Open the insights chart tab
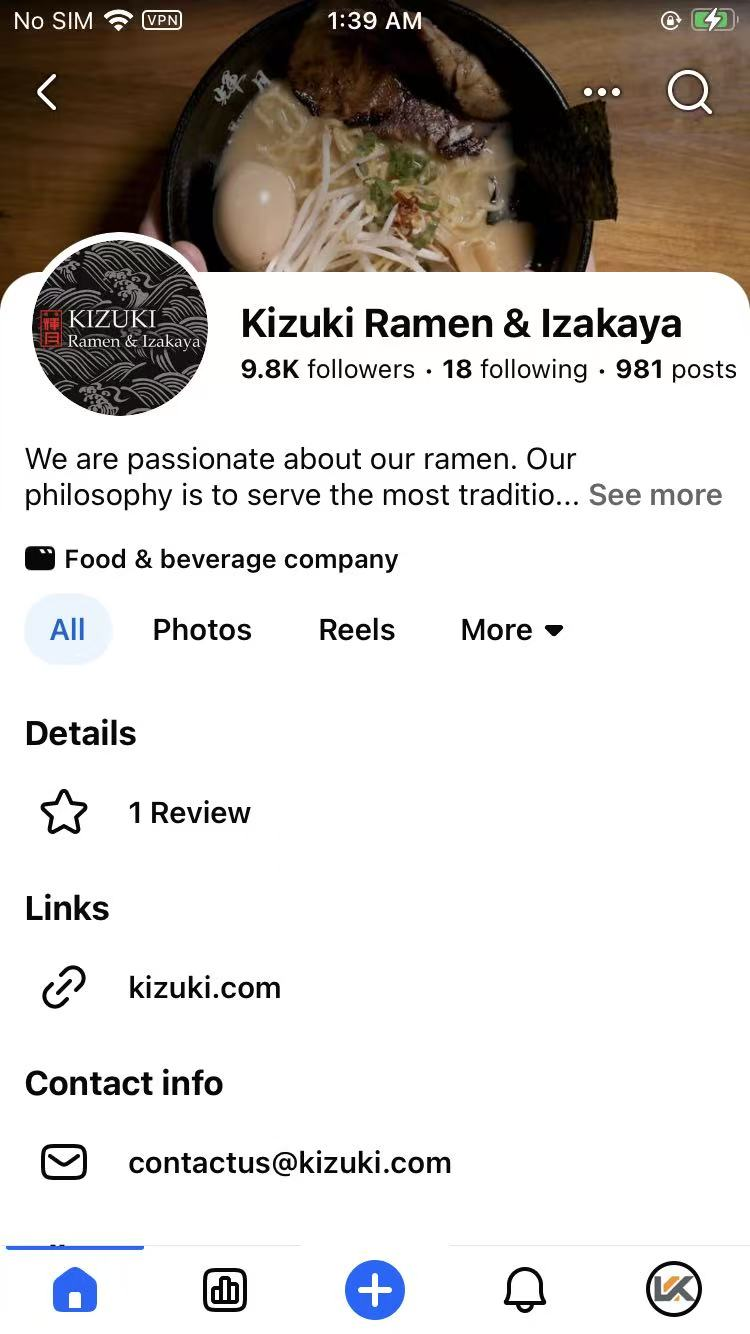 click(x=224, y=1290)
